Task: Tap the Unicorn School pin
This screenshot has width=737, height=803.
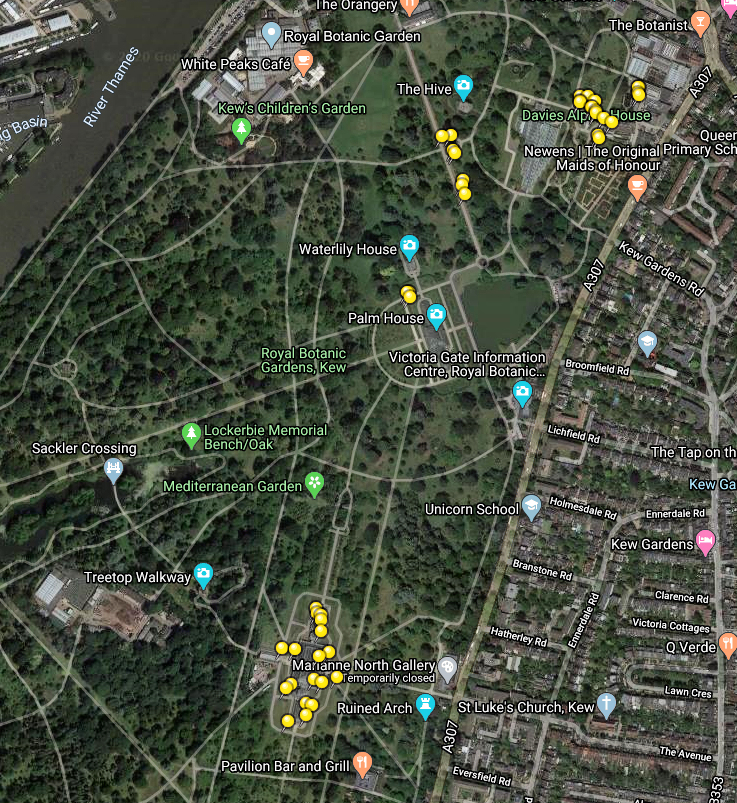Action: point(532,508)
